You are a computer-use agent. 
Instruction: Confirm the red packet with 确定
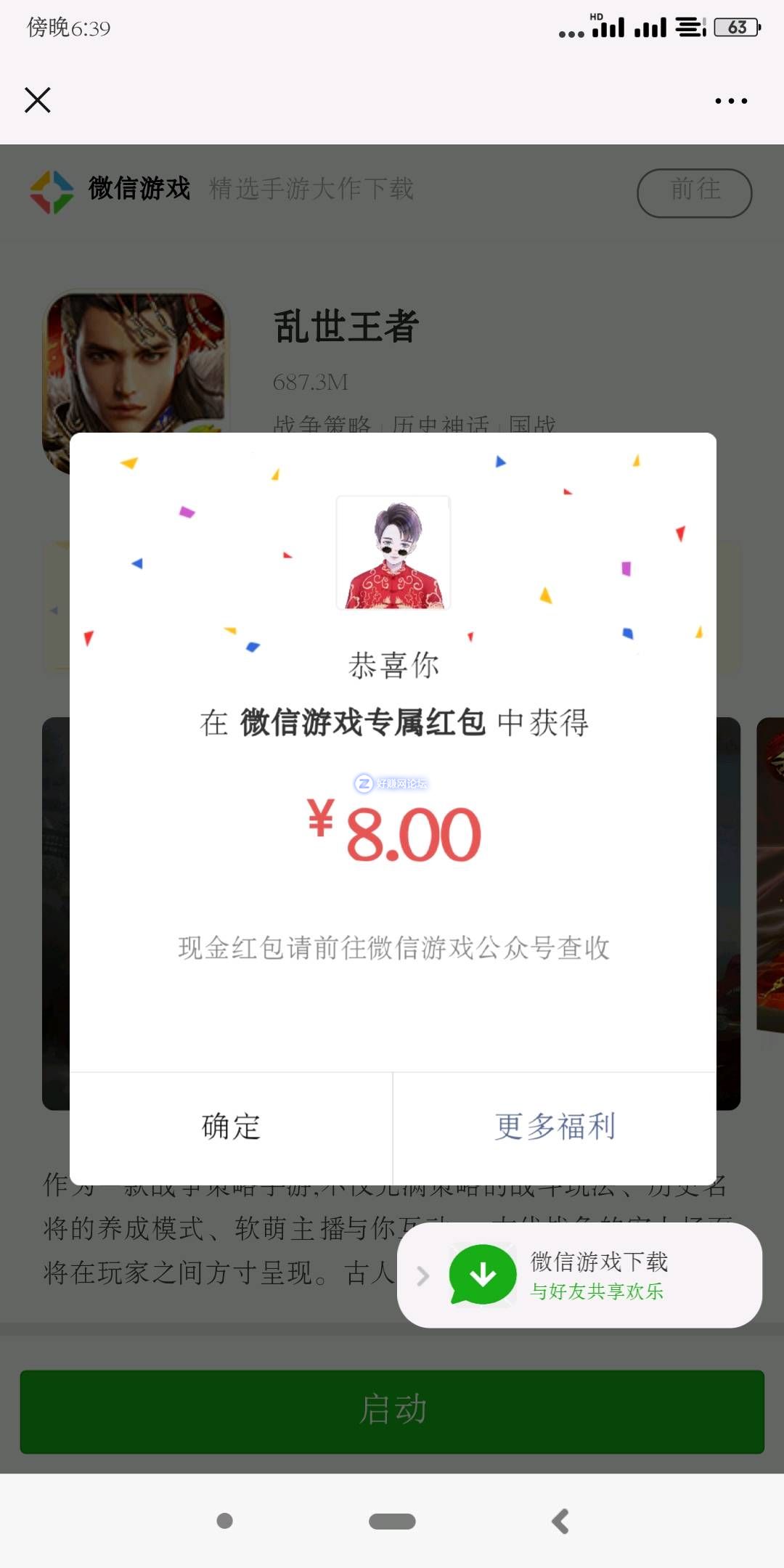click(231, 1127)
